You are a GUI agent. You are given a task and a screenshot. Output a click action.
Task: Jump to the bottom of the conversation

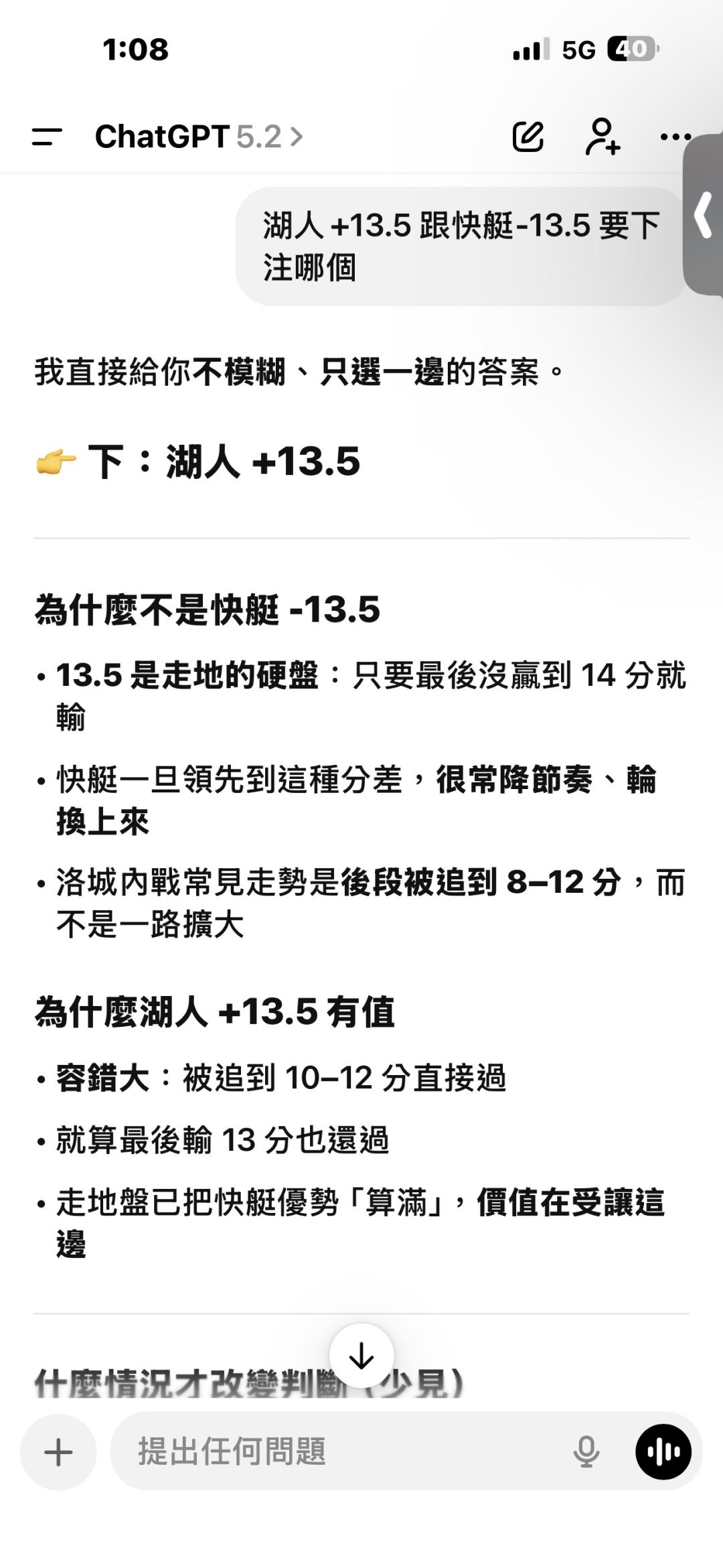[x=361, y=1356]
